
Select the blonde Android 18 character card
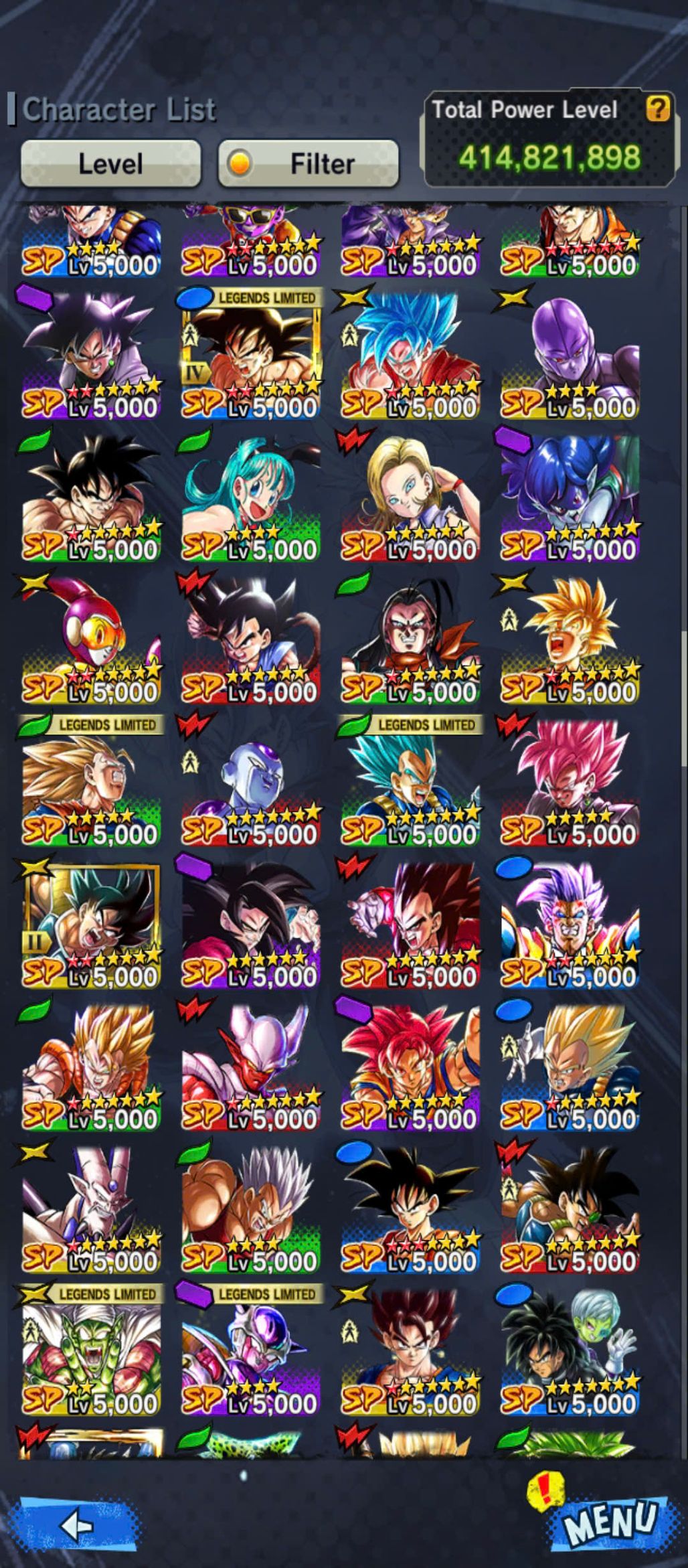coord(410,497)
